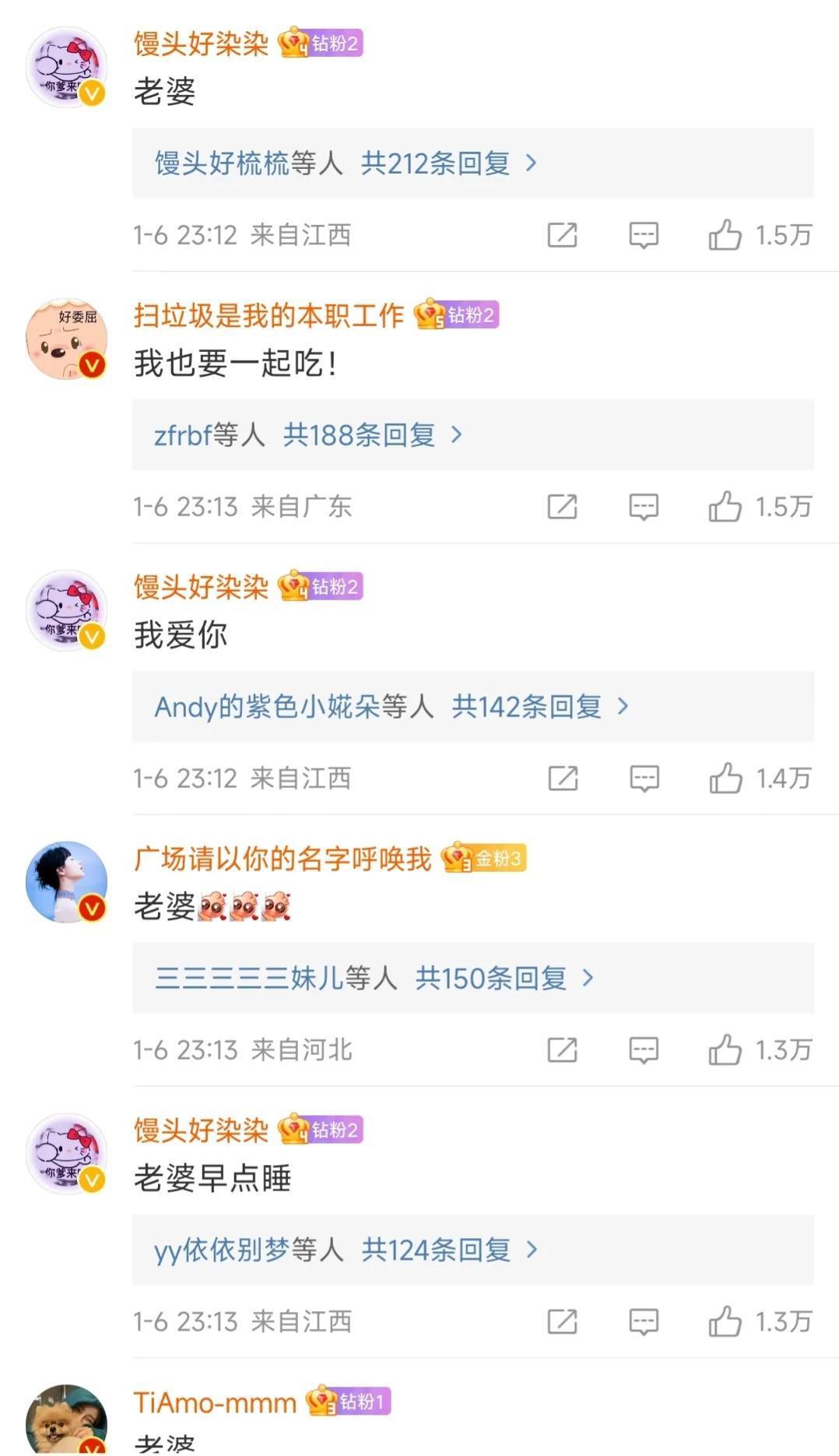839x1456 pixels.
Task: Open the 212 replies under 馒头好染染's 老婆 comment
Action: click(434, 164)
